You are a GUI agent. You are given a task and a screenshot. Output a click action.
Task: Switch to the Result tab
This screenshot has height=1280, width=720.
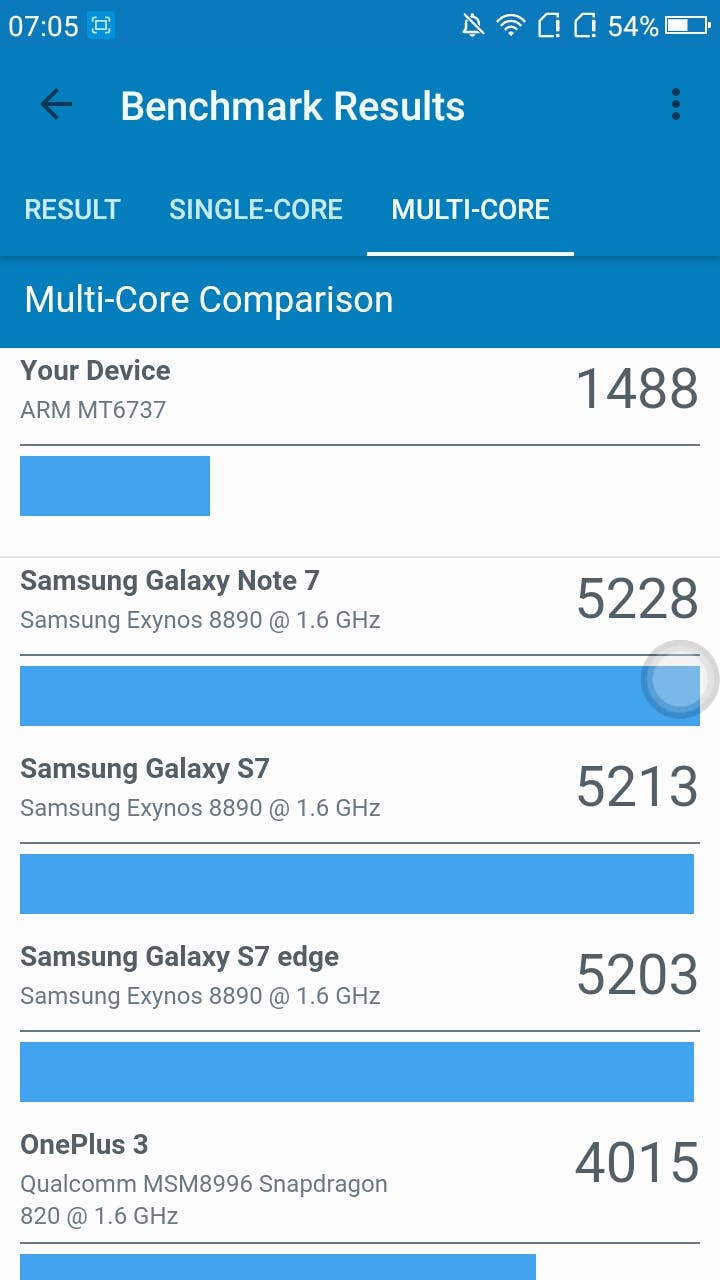(72, 209)
